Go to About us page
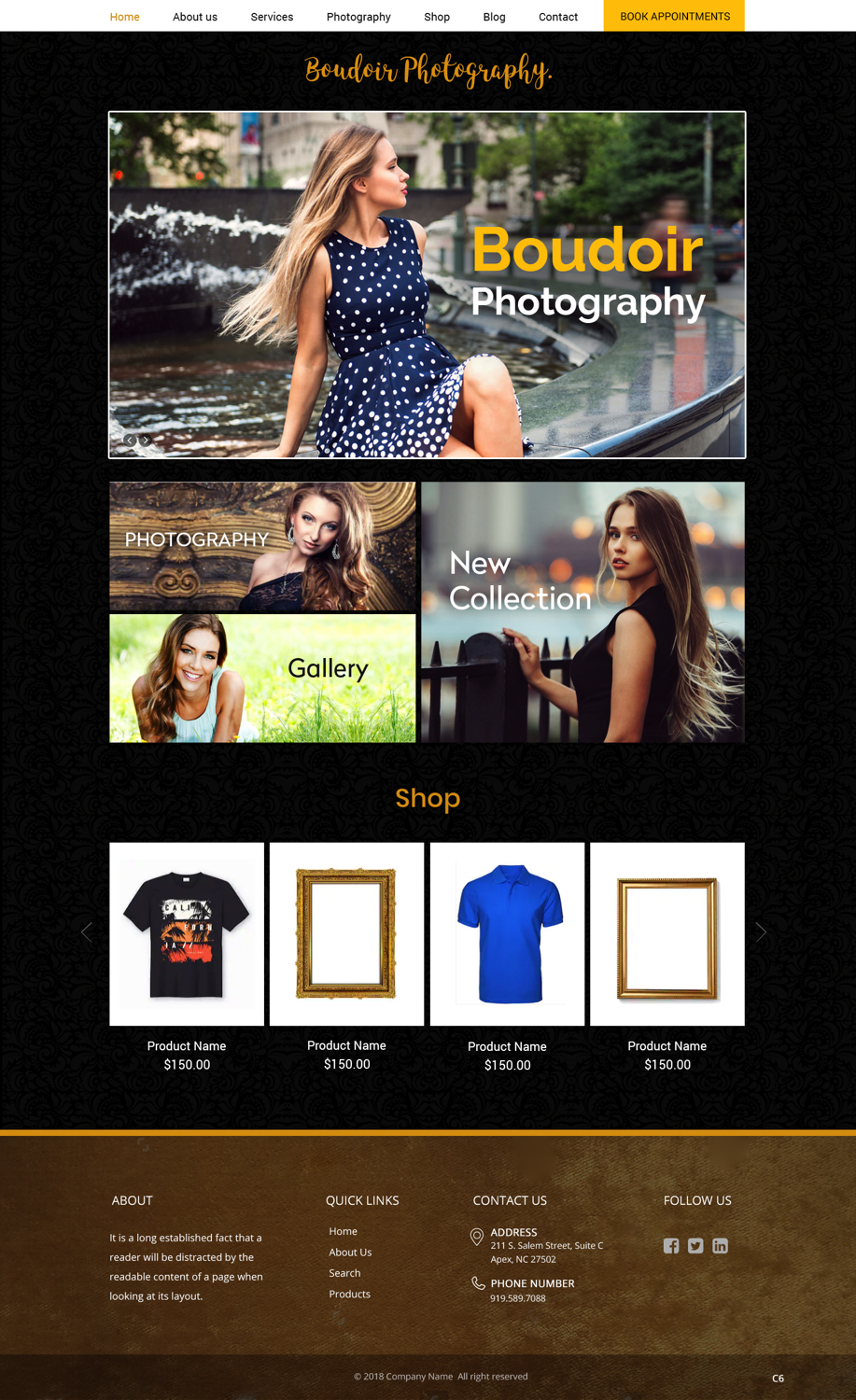Viewport: 856px width, 1400px height. [194, 17]
